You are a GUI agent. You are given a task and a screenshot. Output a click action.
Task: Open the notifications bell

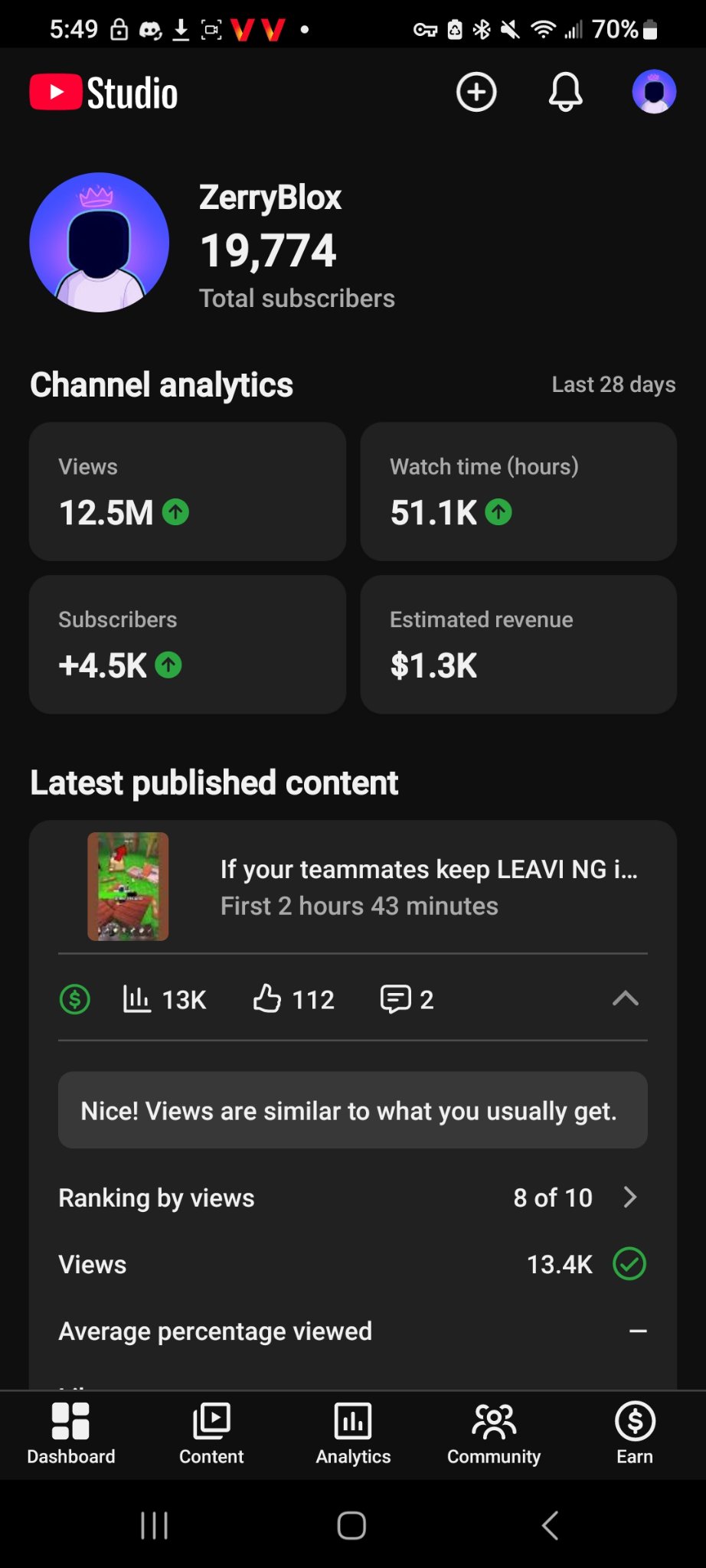tap(565, 93)
